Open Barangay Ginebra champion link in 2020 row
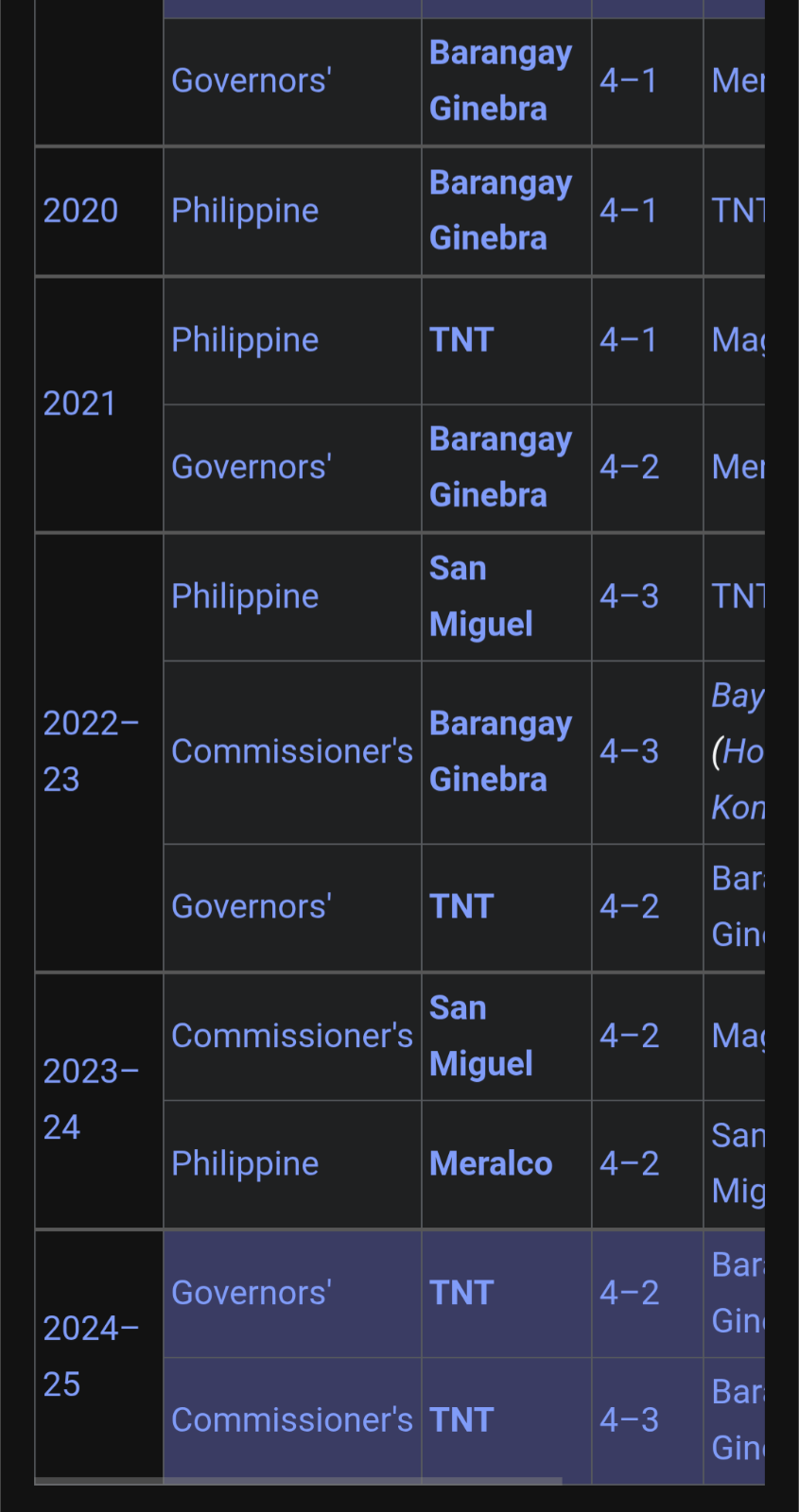Image resolution: width=799 pixels, height=1512 pixels. tap(500, 211)
